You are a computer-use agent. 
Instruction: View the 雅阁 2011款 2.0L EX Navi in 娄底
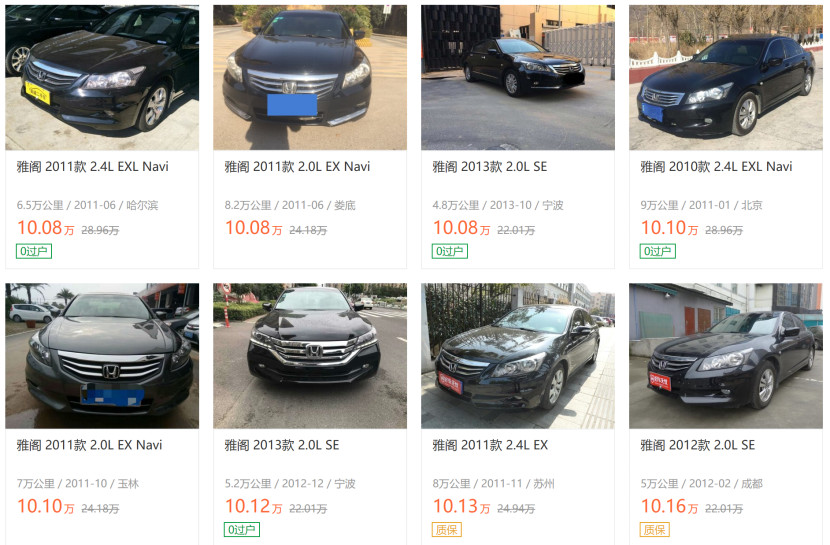(297, 166)
